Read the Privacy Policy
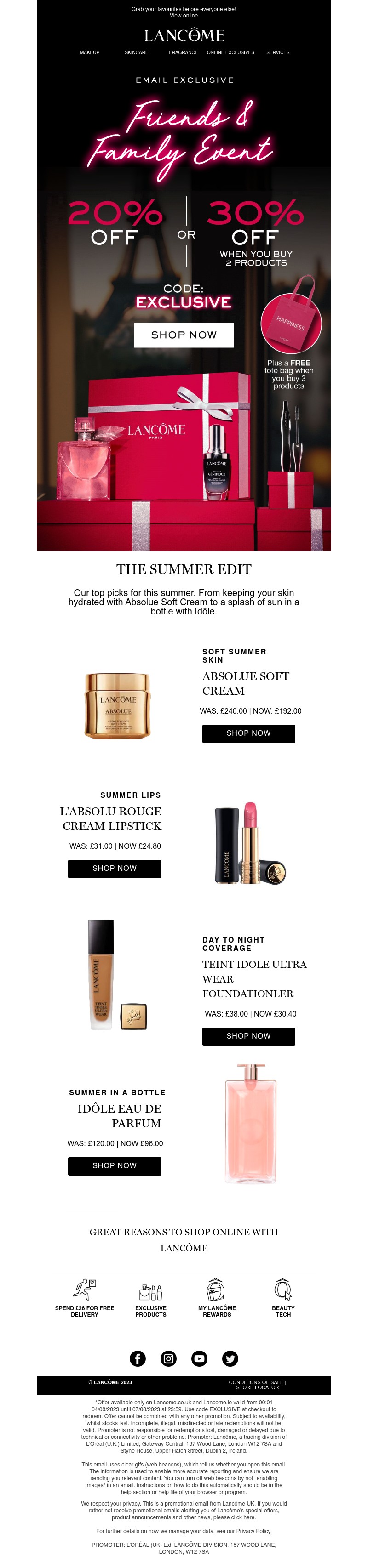Image resolution: width=368 pixels, height=1568 pixels. pyautogui.click(x=253, y=1532)
